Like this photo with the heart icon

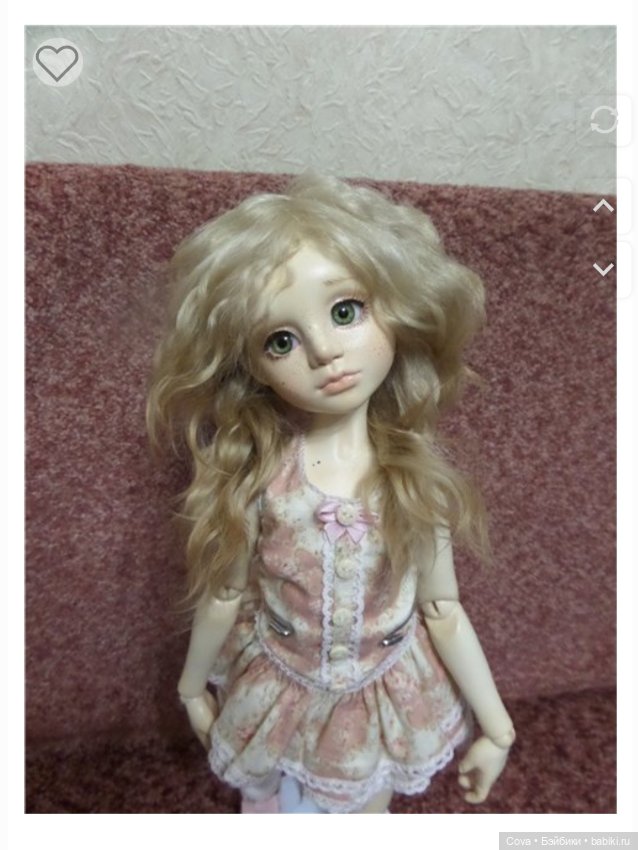(x=57, y=63)
